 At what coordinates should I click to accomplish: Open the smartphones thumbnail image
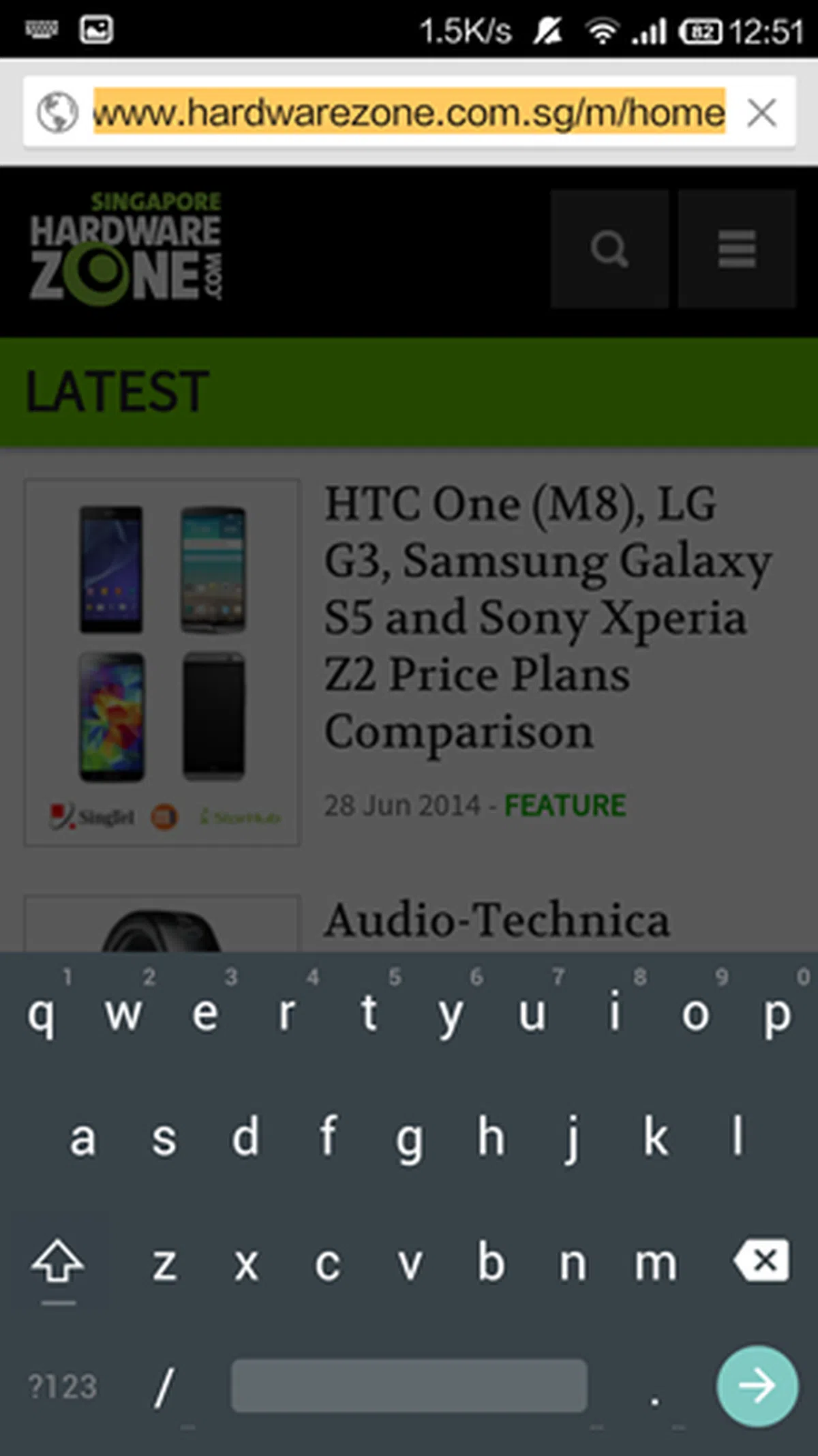tap(162, 662)
